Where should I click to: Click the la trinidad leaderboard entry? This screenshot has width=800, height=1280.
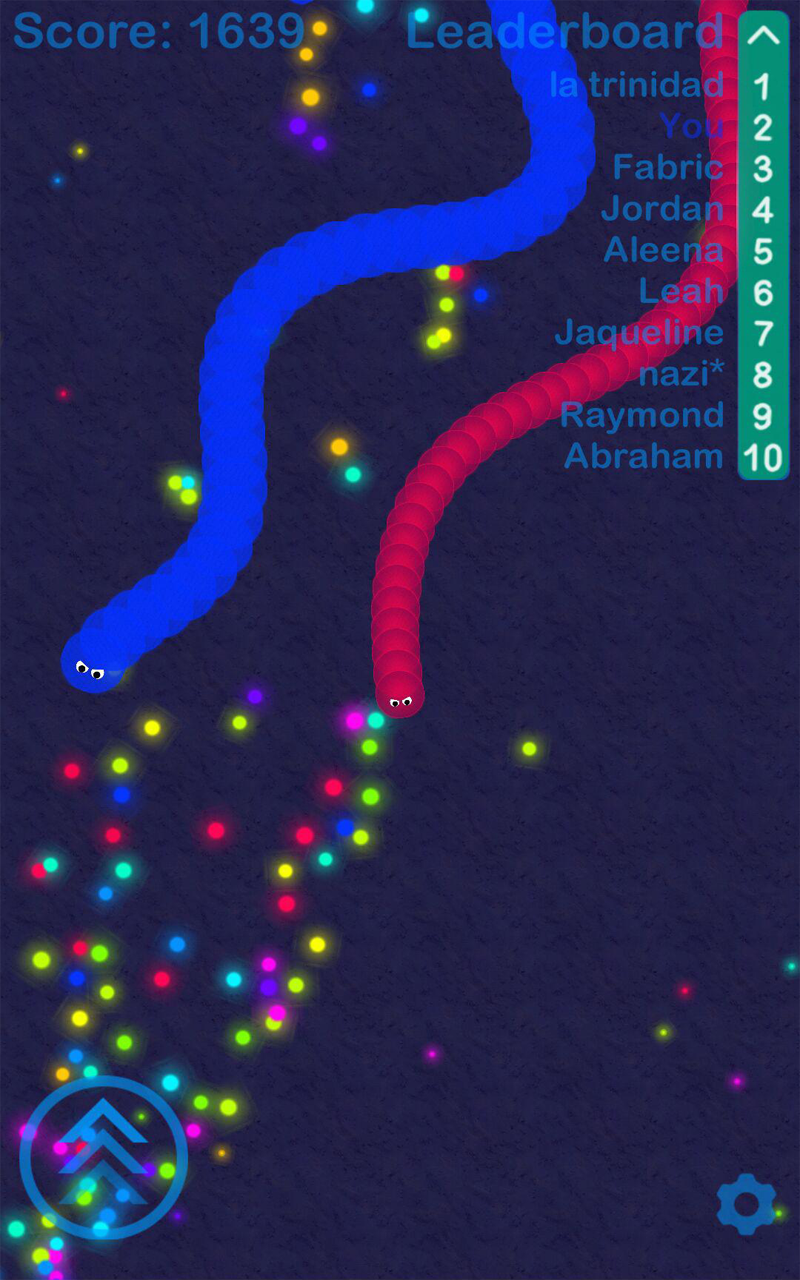click(x=640, y=85)
